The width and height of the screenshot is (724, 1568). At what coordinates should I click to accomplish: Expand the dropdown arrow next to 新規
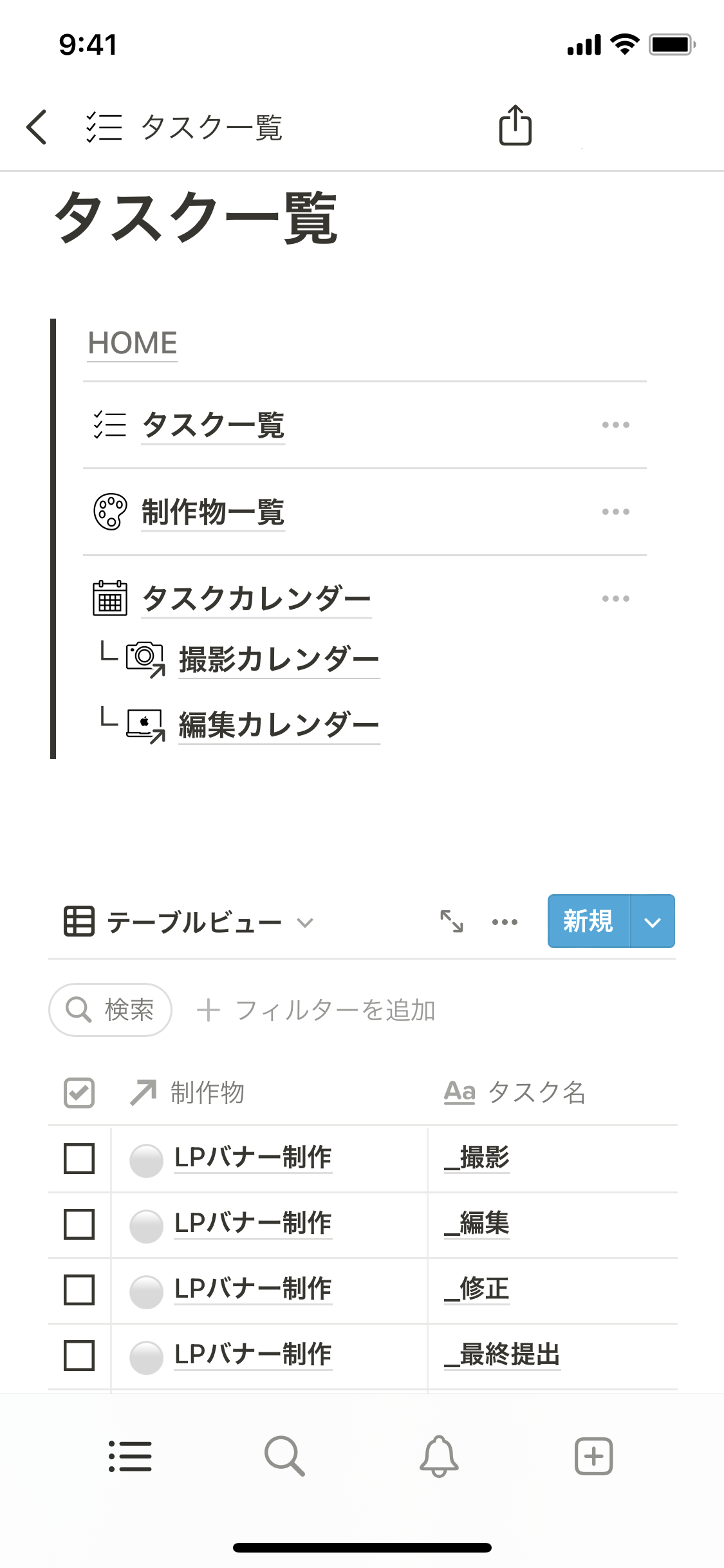(653, 922)
